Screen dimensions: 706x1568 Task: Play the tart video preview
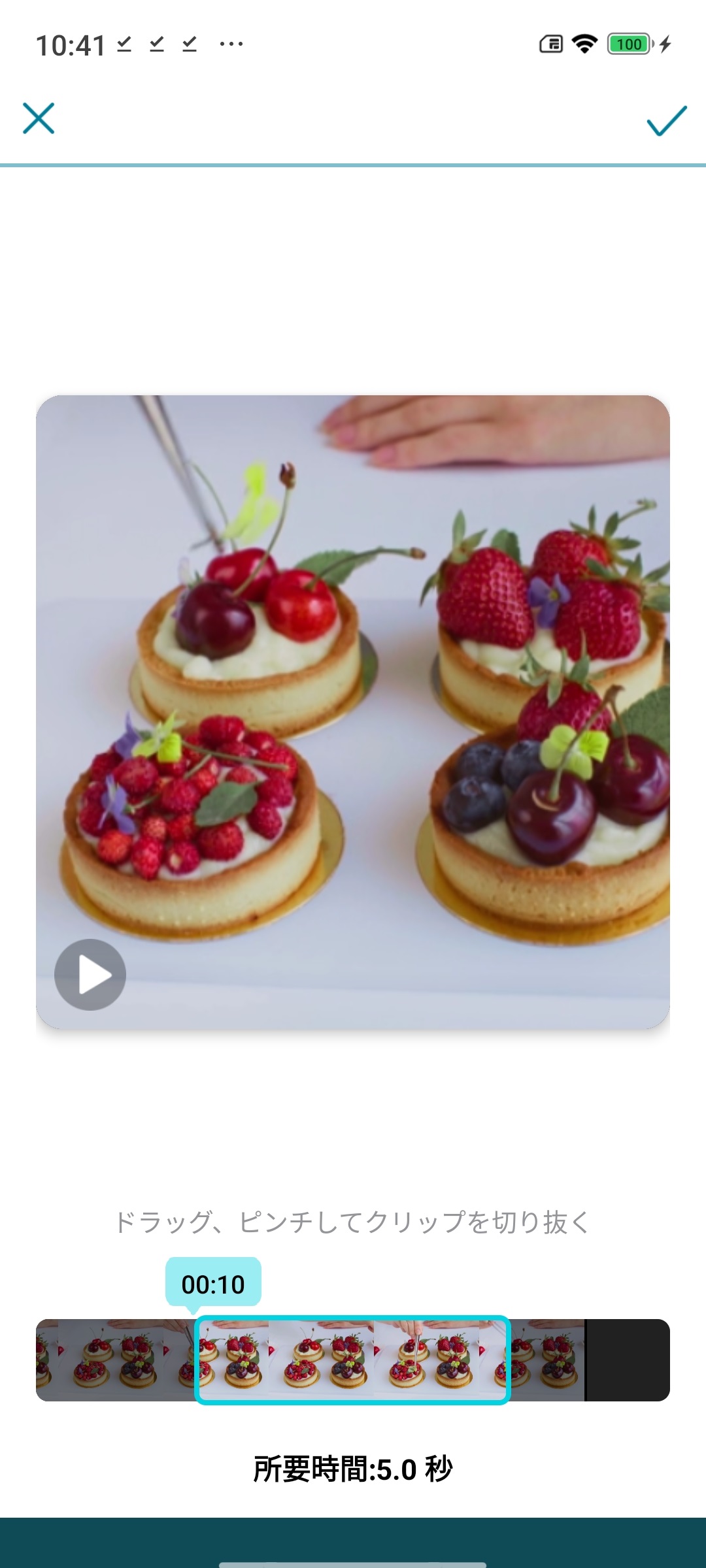[x=90, y=974]
